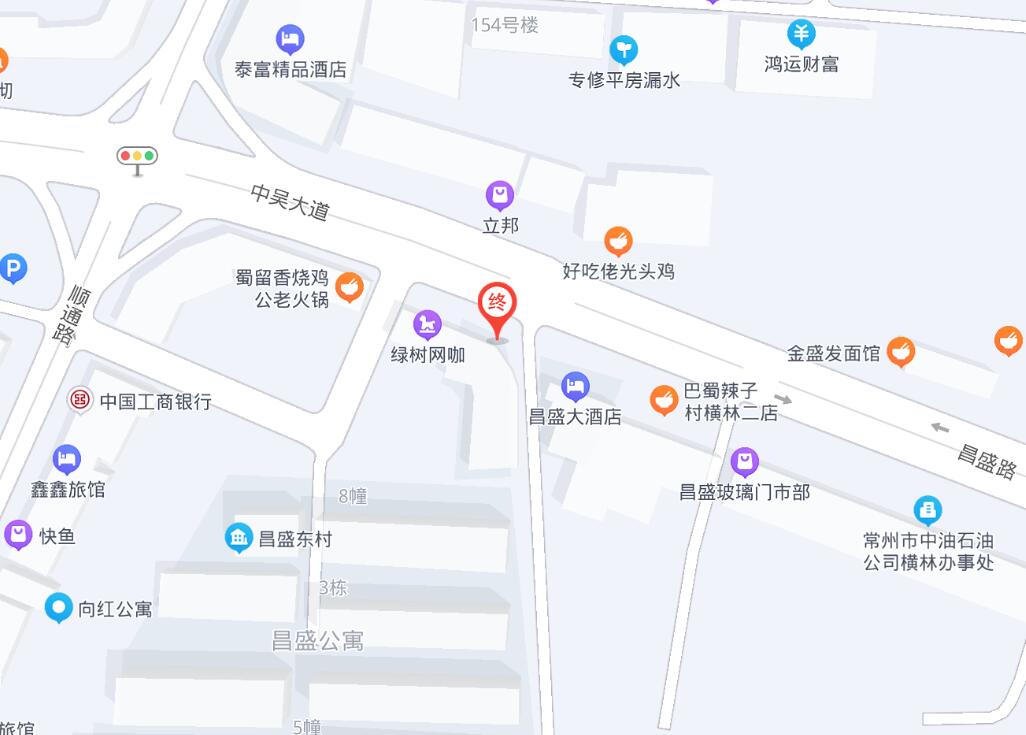Select the 昌盛玻璃门市部 shop marker

(744, 462)
